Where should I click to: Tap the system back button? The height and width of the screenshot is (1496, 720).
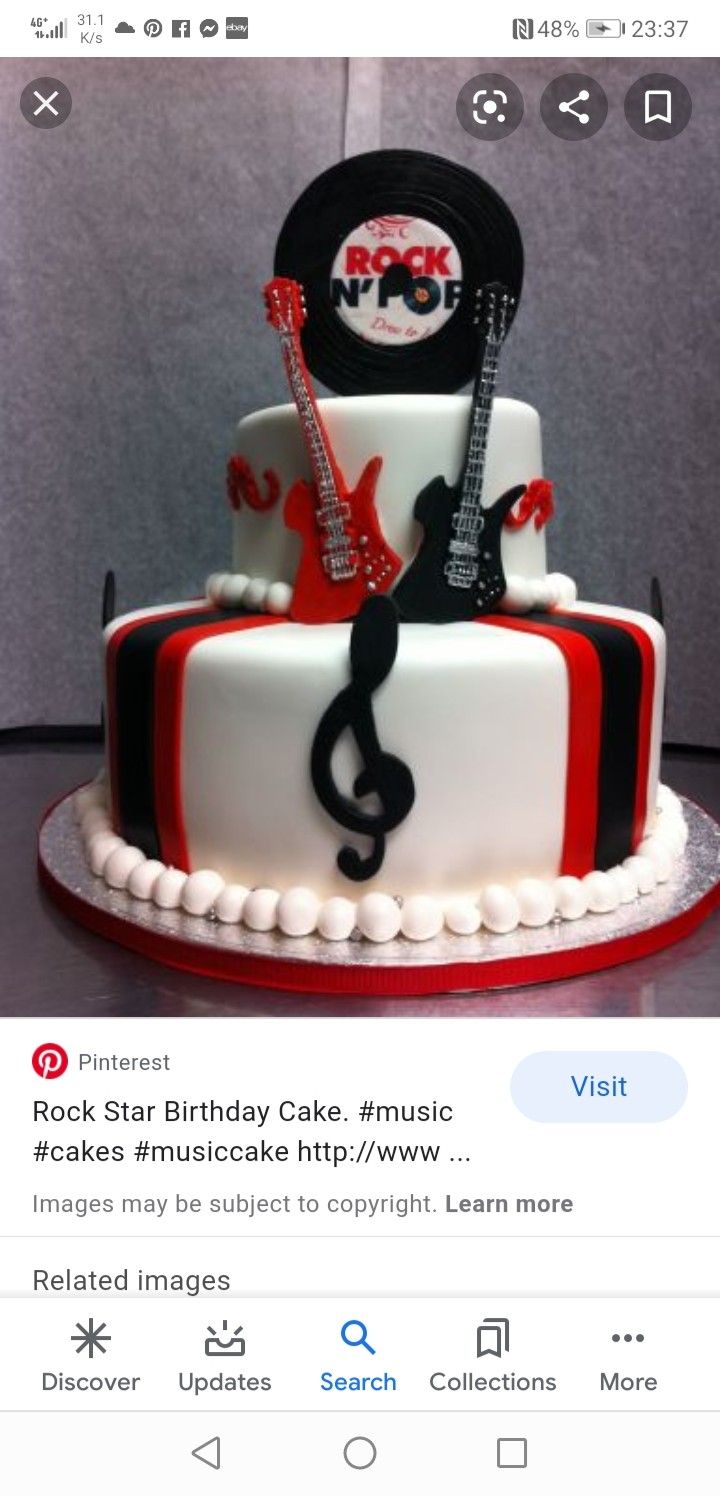click(206, 1453)
